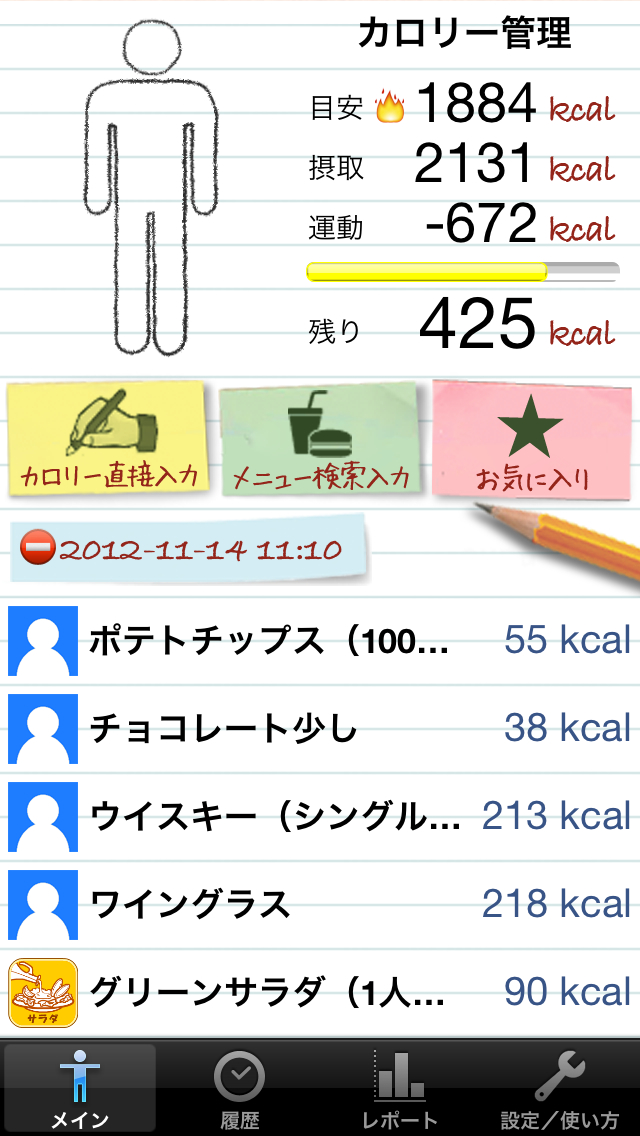Go to the レポート tab
This screenshot has height=1136, width=640.
pyautogui.click(x=400, y=1088)
